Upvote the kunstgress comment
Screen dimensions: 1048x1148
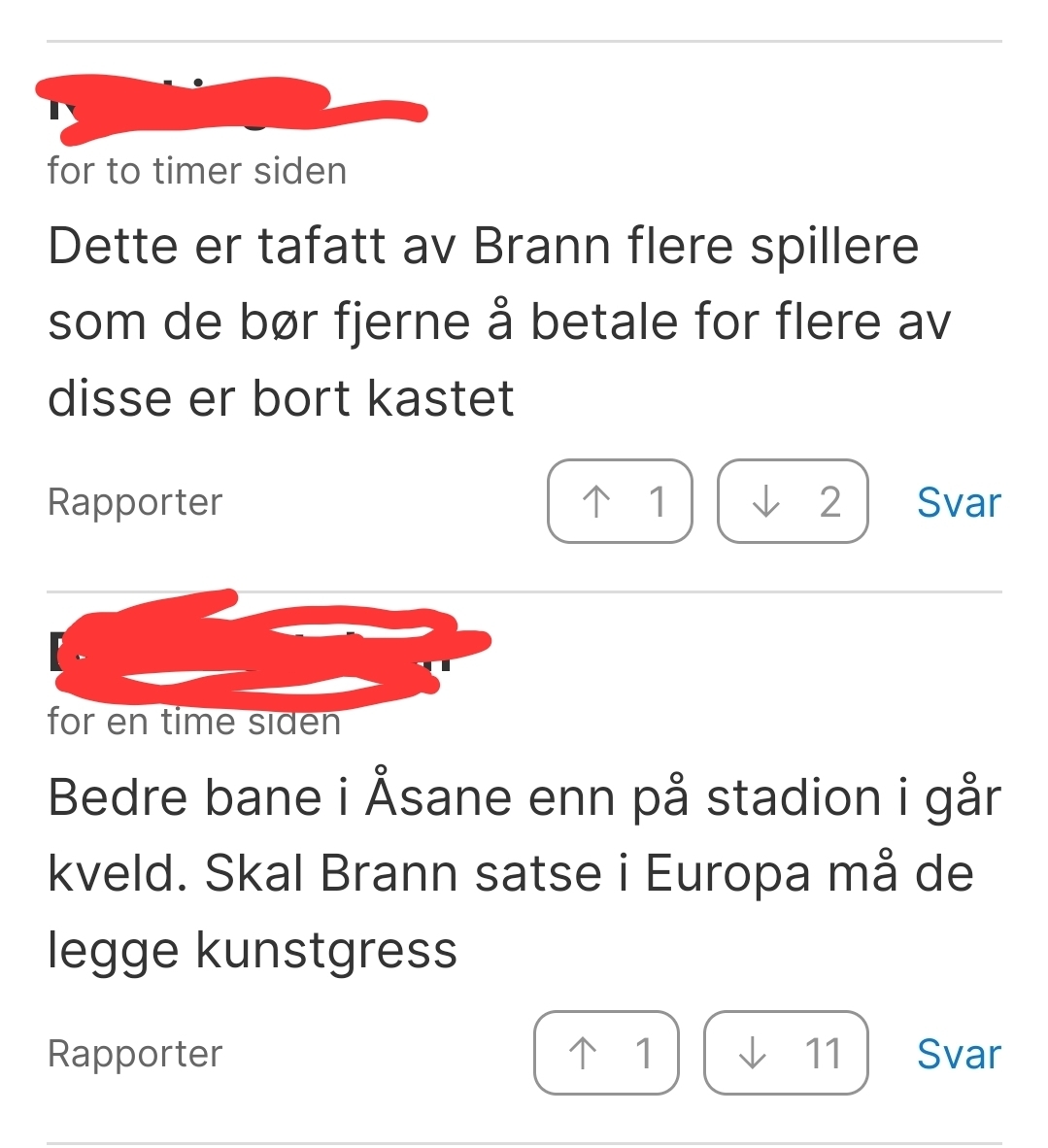point(606,1054)
